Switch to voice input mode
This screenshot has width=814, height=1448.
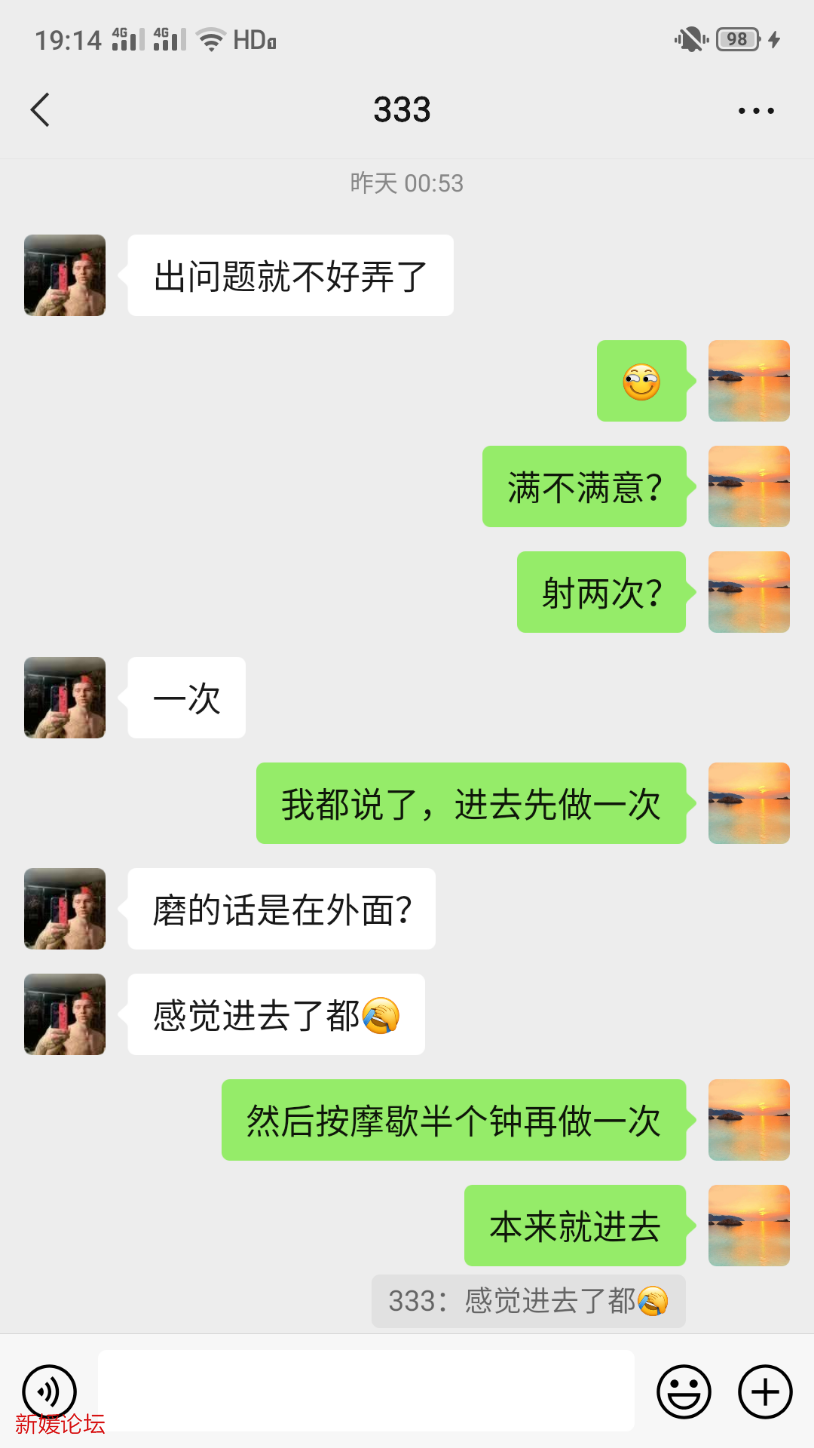49,1391
